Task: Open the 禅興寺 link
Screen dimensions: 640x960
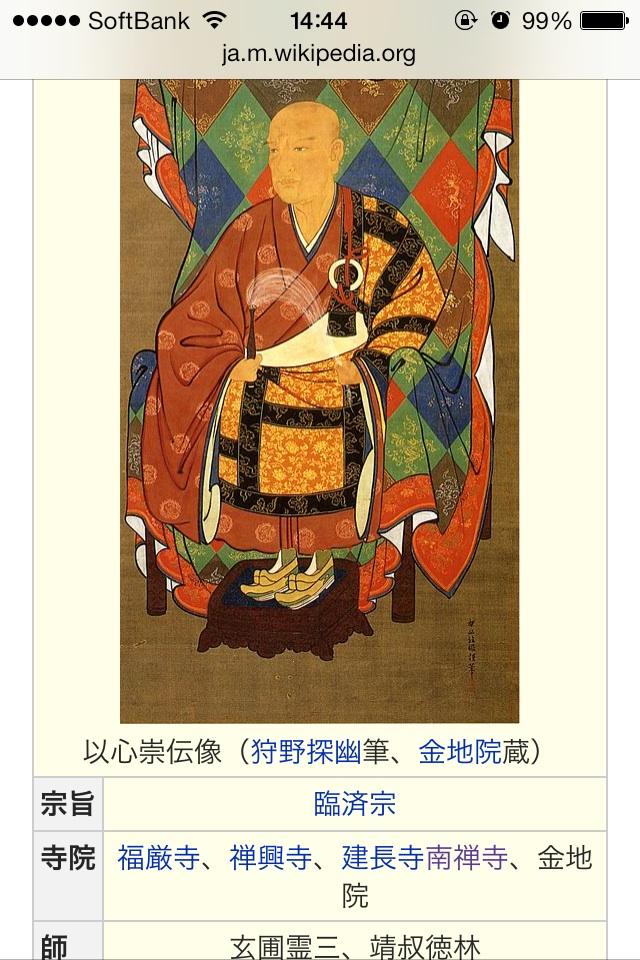Action: (x=270, y=858)
